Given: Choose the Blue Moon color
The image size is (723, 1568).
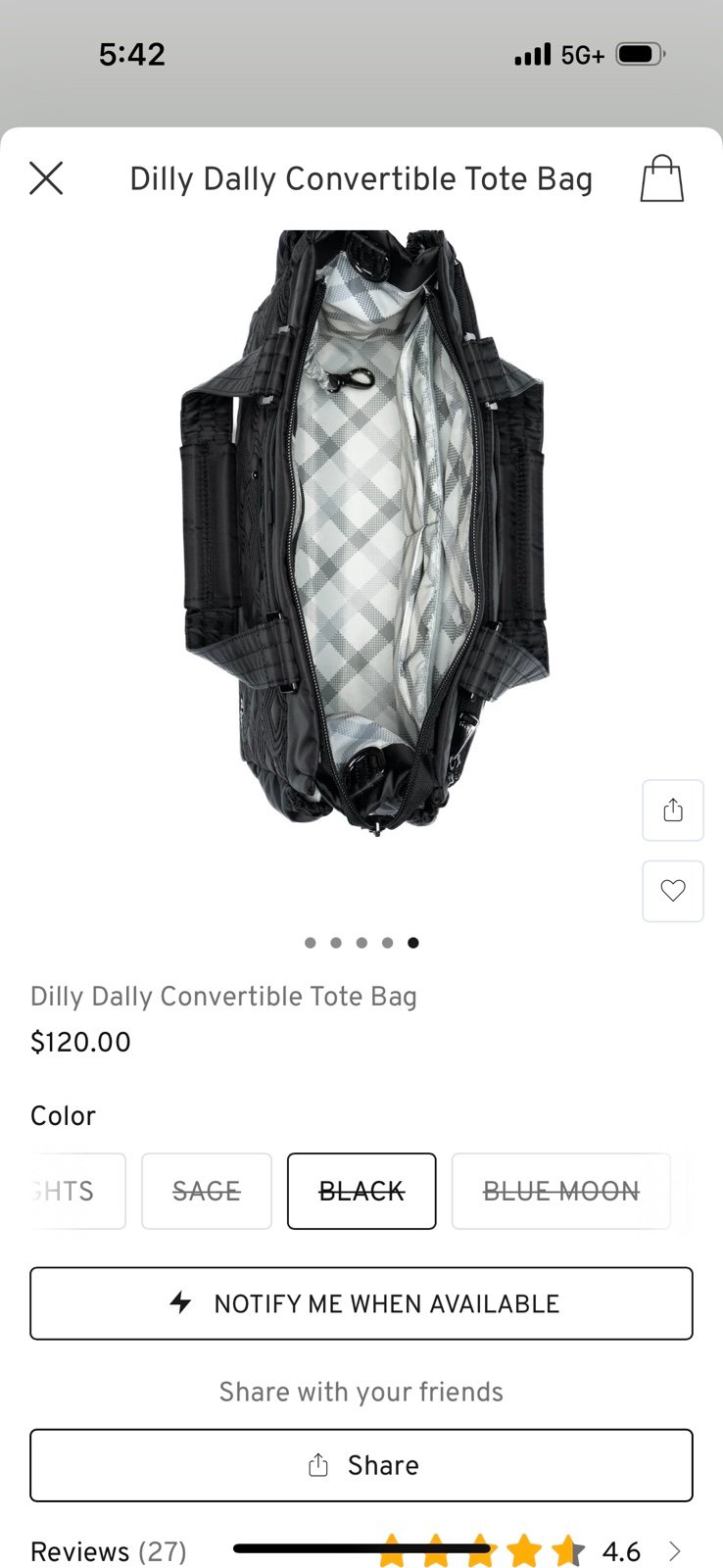Looking at the screenshot, I should click(561, 1191).
